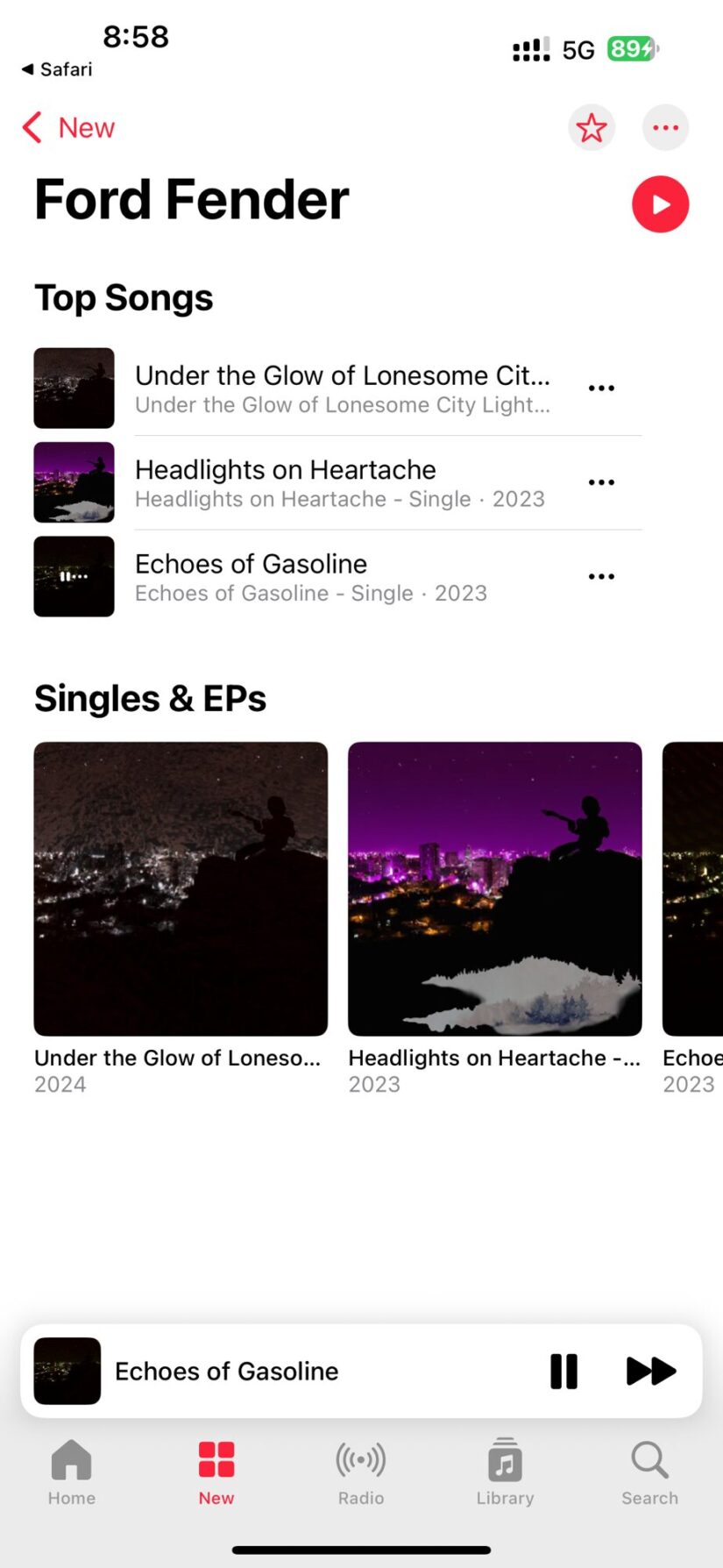Image resolution: width=723 pixels, height=1568 pixels.
Task: Open the 2024 Under the Glow single
Action: coord(181,889)
